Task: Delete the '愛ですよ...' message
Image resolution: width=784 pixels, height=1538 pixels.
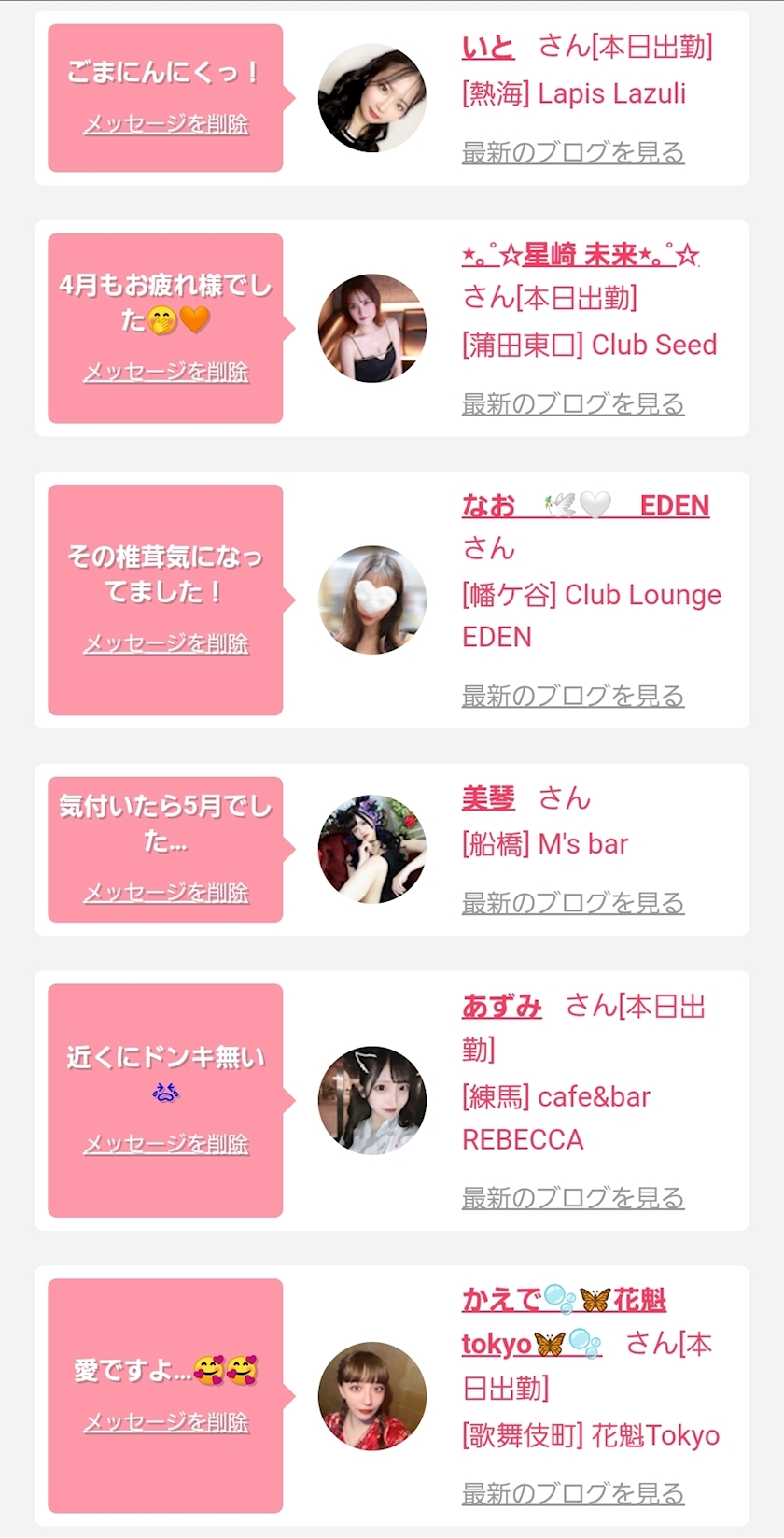Action: [166, 1422]
